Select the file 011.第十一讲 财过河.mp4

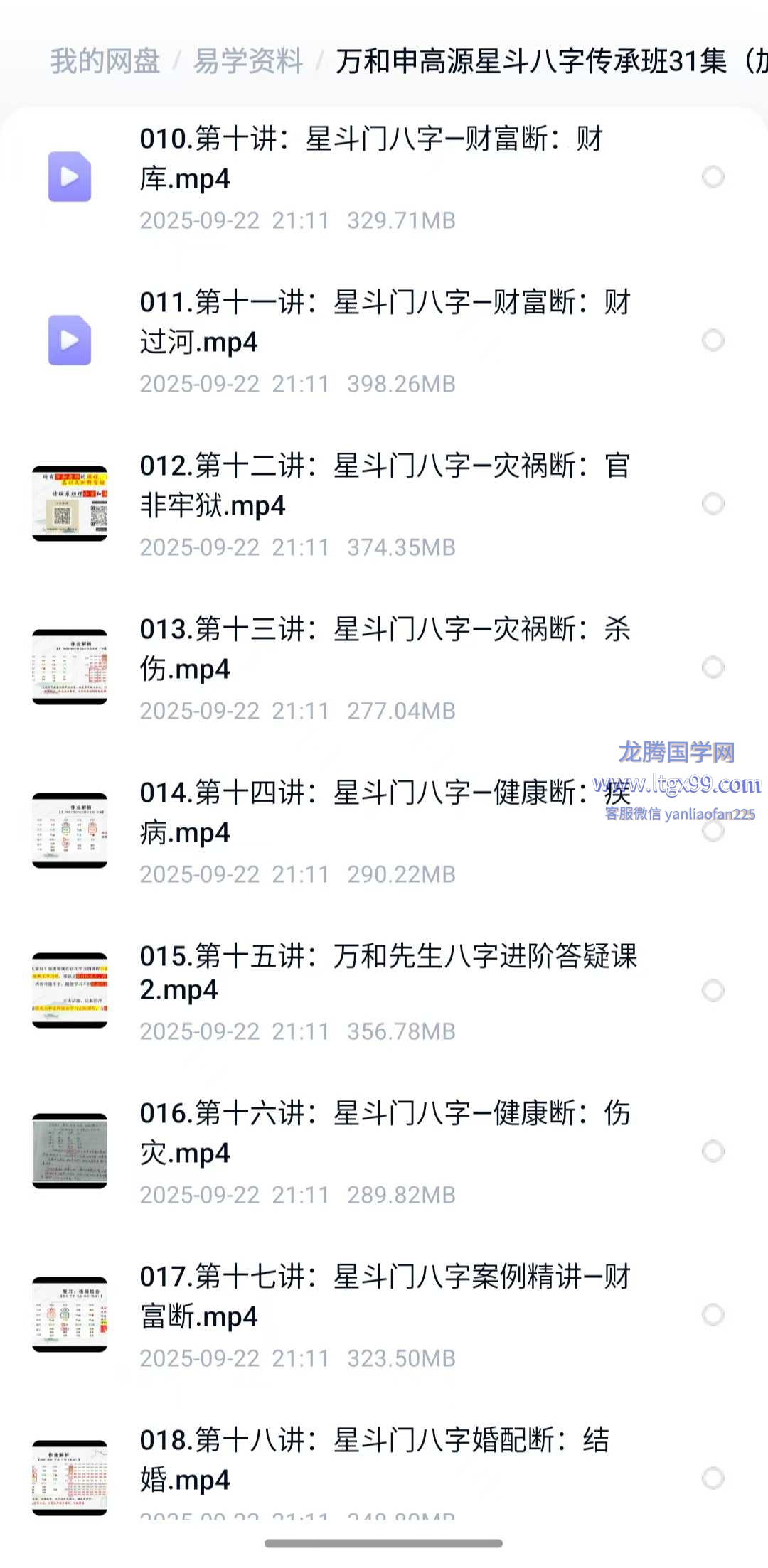(713, 340)
